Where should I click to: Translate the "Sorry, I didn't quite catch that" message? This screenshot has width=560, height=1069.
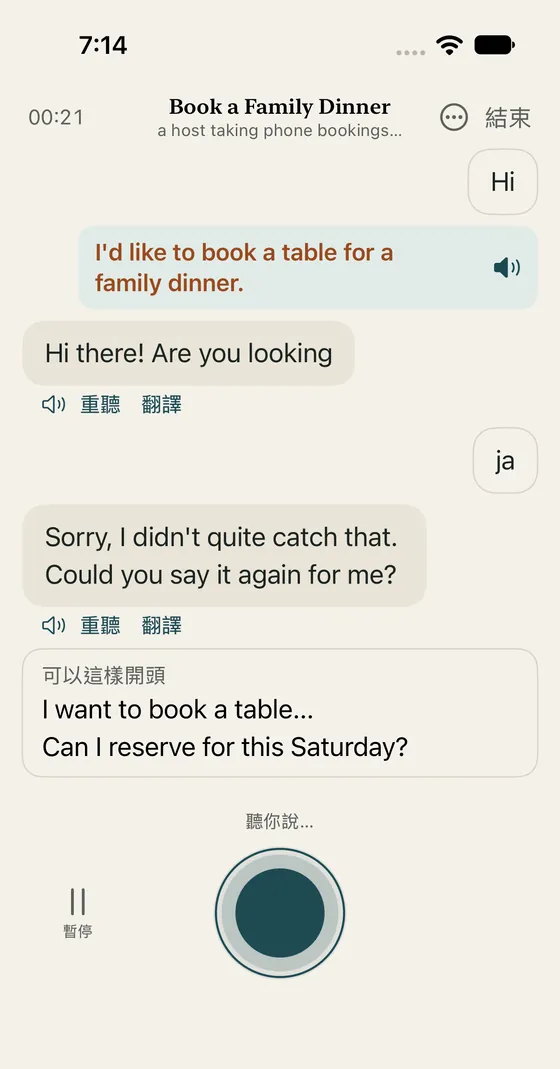(x=162, y=625)
